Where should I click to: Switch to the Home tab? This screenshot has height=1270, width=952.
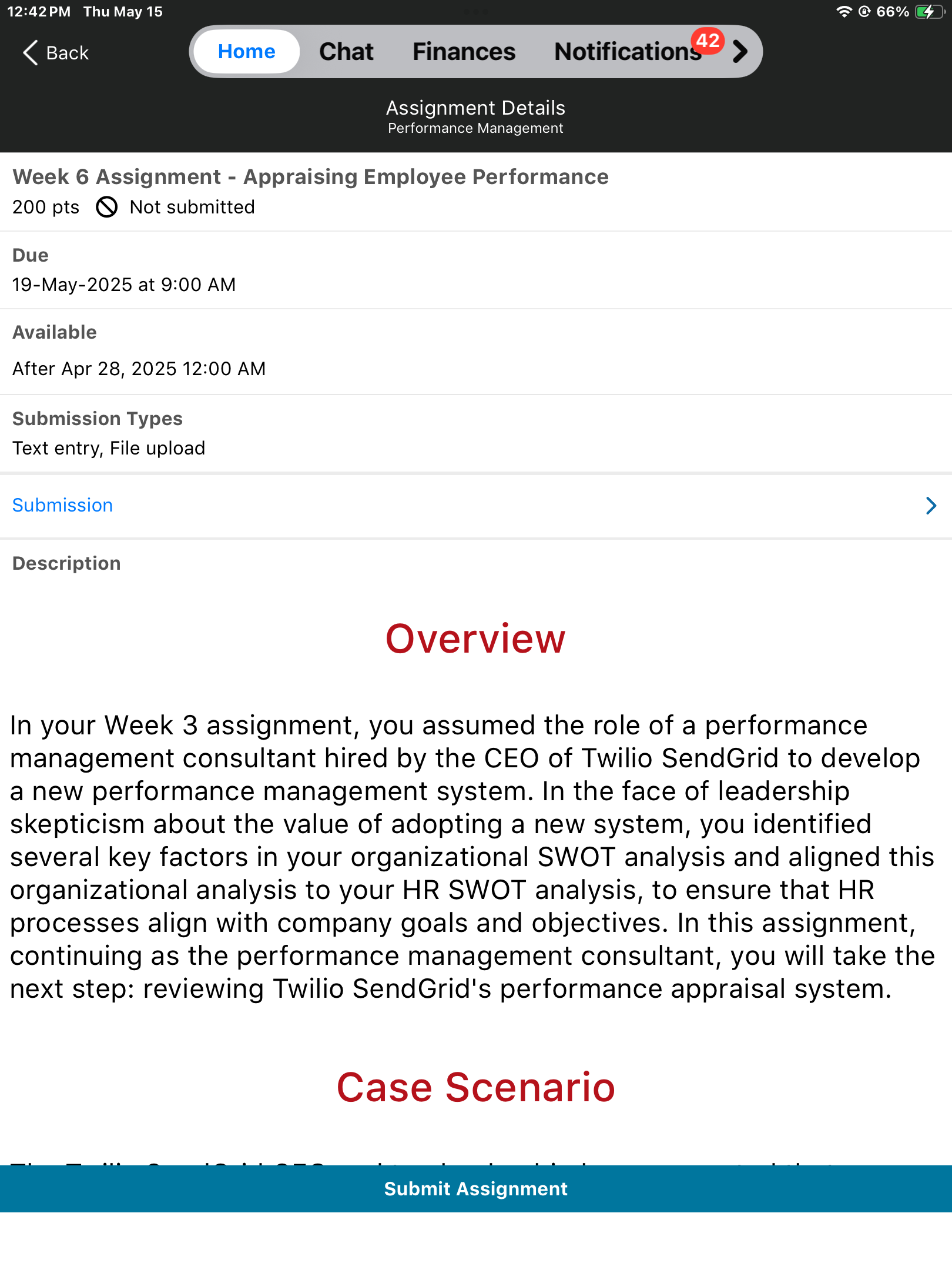pos(246,52)
